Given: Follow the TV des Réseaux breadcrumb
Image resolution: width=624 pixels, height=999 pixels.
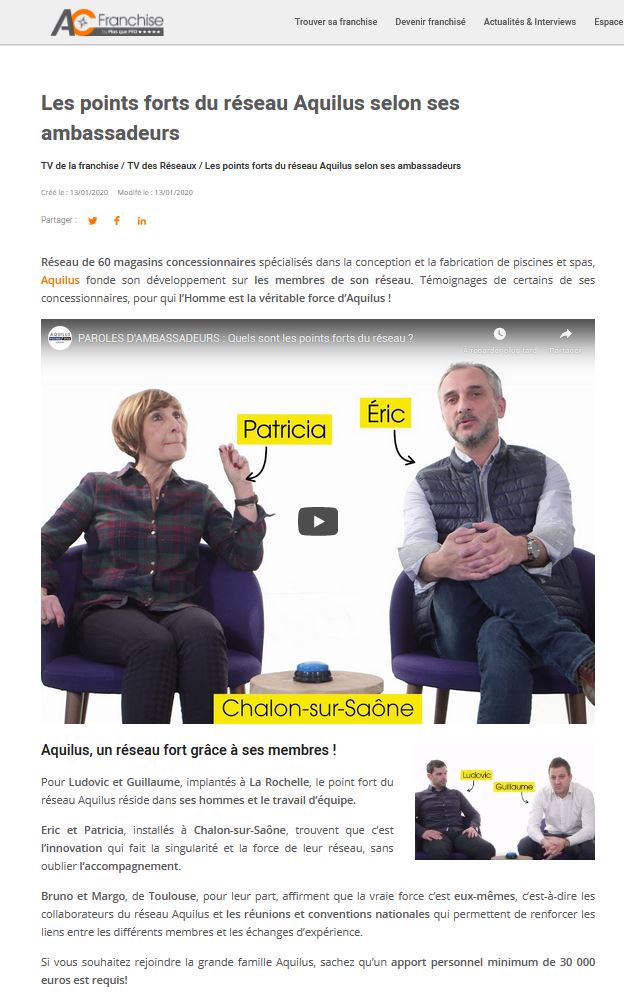Looking at the screenshot, I should click(162, 166).
